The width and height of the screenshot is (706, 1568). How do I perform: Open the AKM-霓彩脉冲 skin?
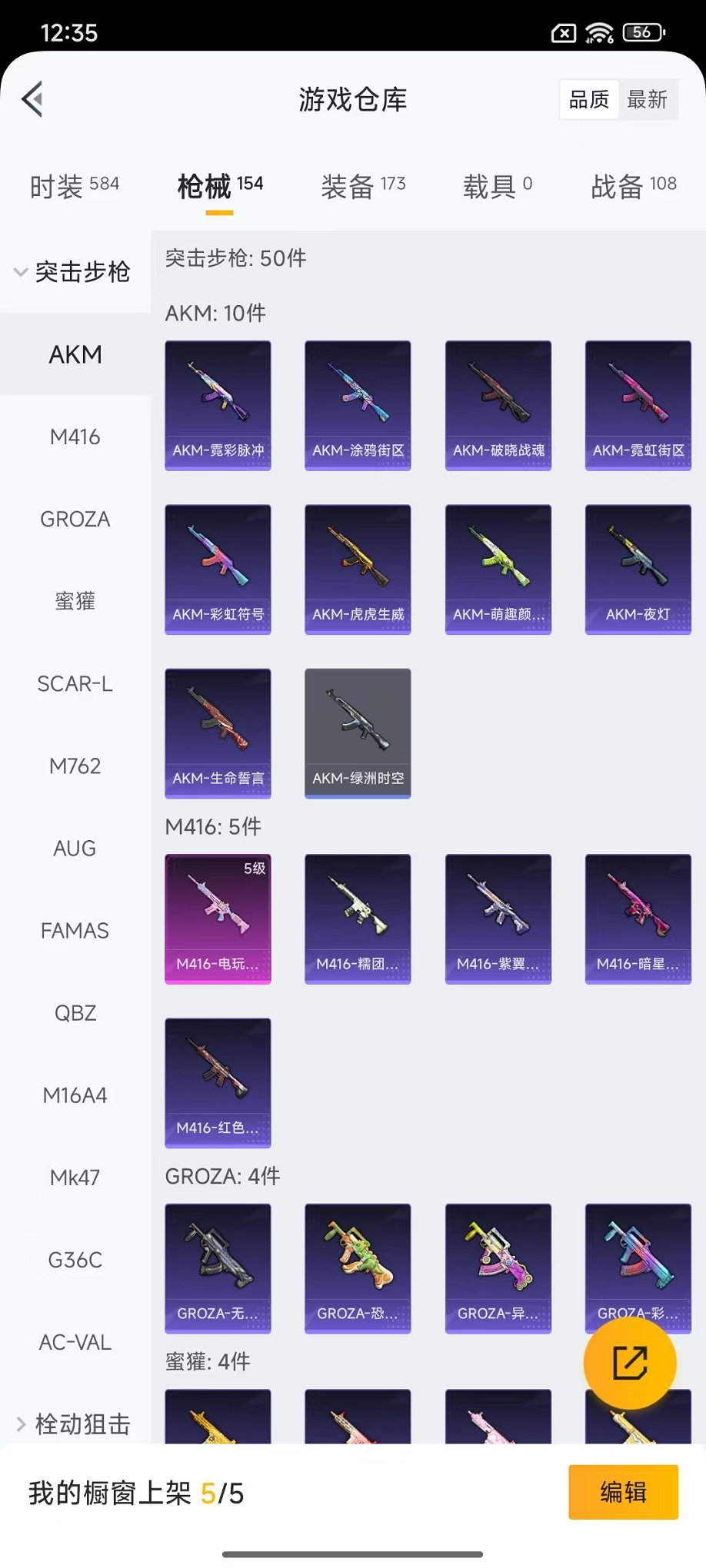218,405
